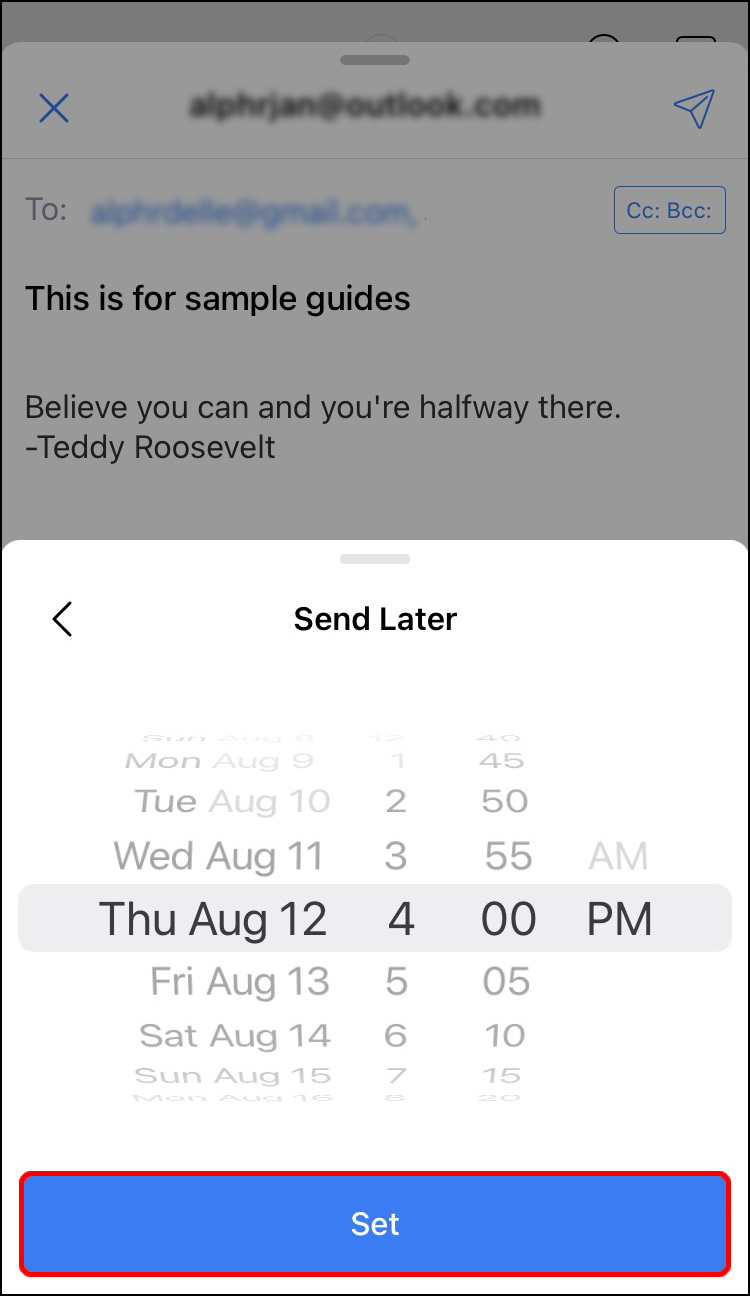This screenshot has height=1296, width=750.
Task: Choose 55 minutes in the picker
Action: click(509, 856)
